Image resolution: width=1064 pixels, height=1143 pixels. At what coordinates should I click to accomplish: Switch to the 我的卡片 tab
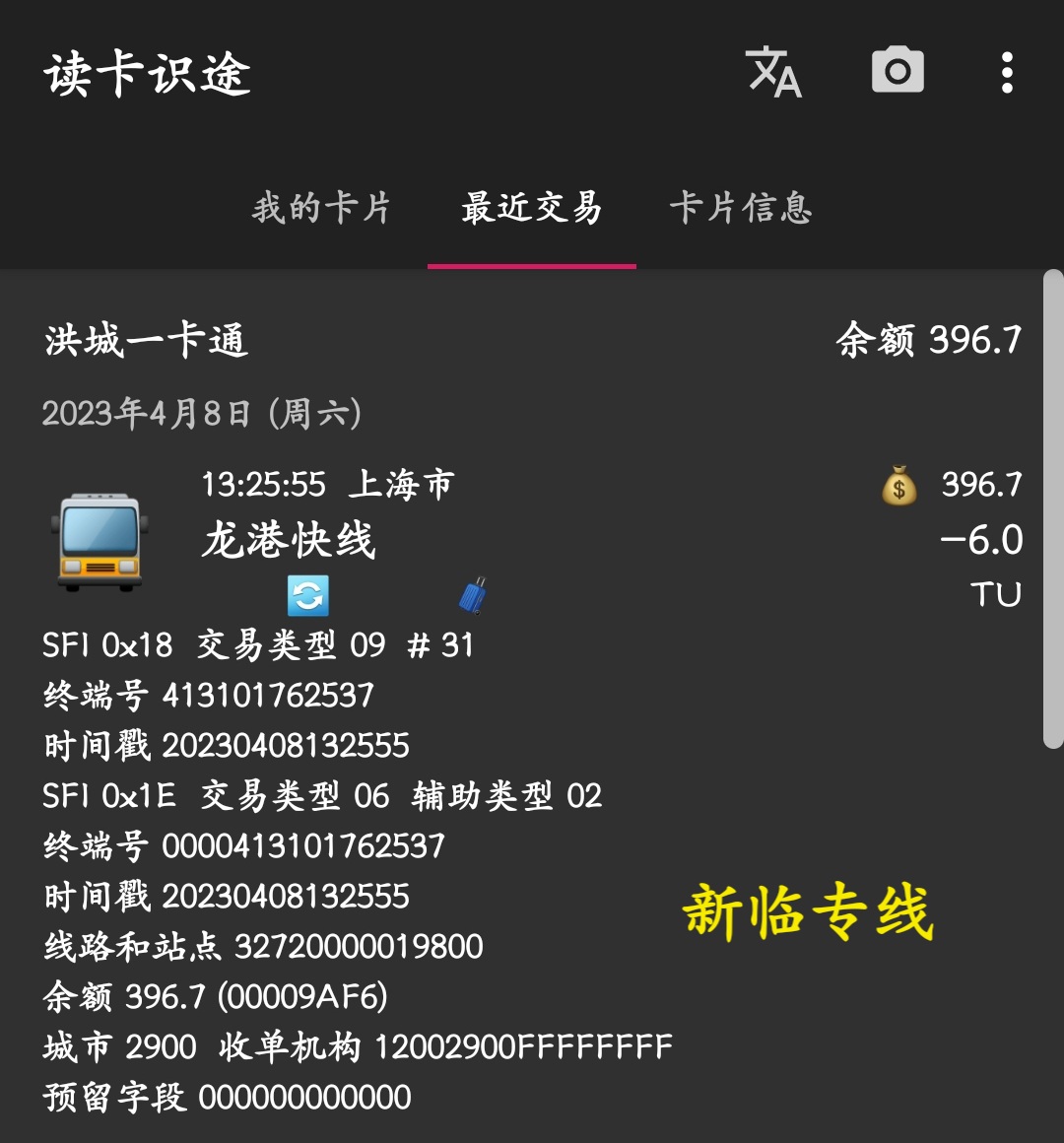pos(321,208)
